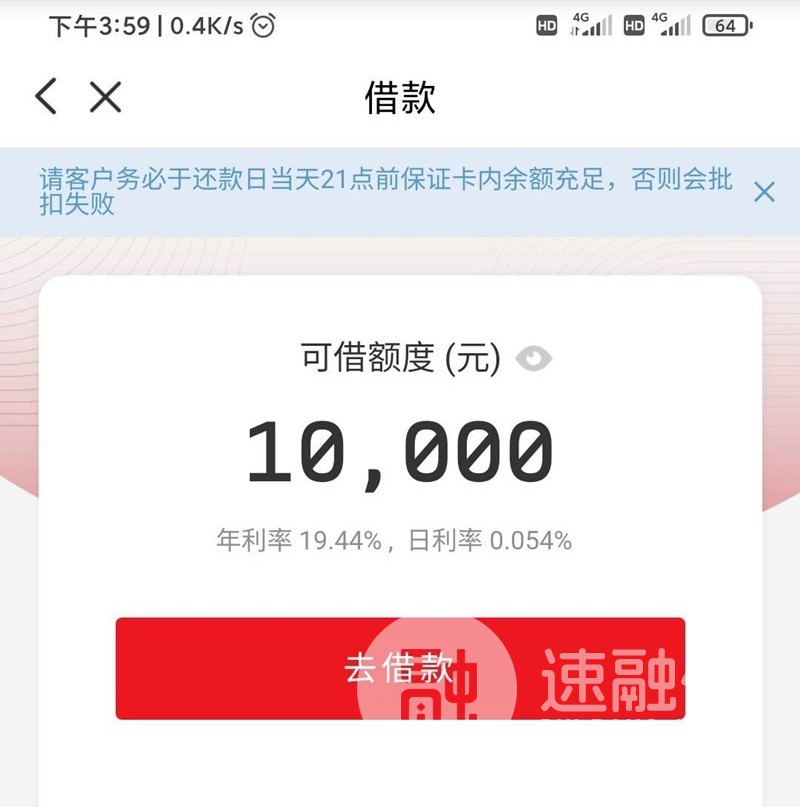Dismiss the repayment reminder banner
The height and width of the screenshot is (807, 800).
point(764,192)
